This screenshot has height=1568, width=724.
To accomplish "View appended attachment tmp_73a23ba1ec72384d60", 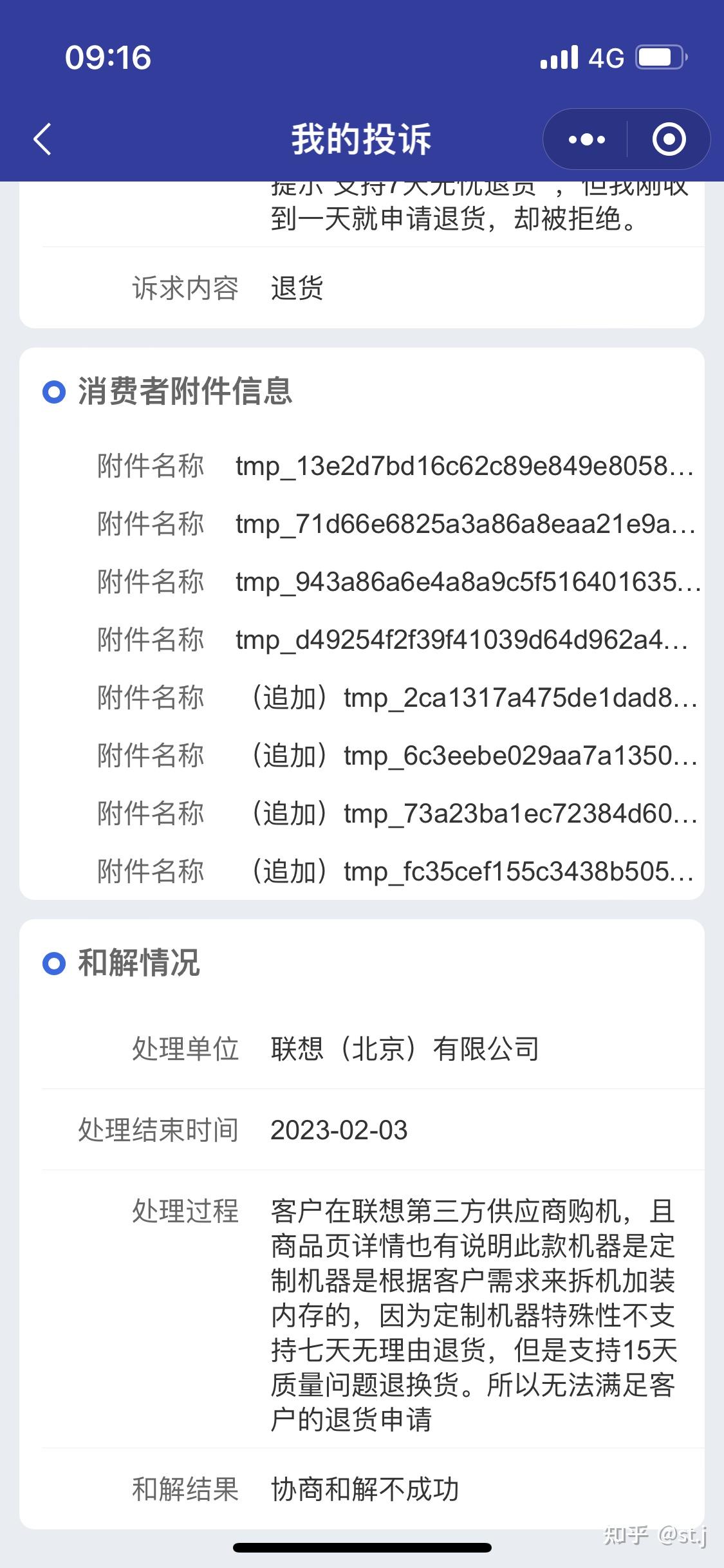I will [472, 814].
